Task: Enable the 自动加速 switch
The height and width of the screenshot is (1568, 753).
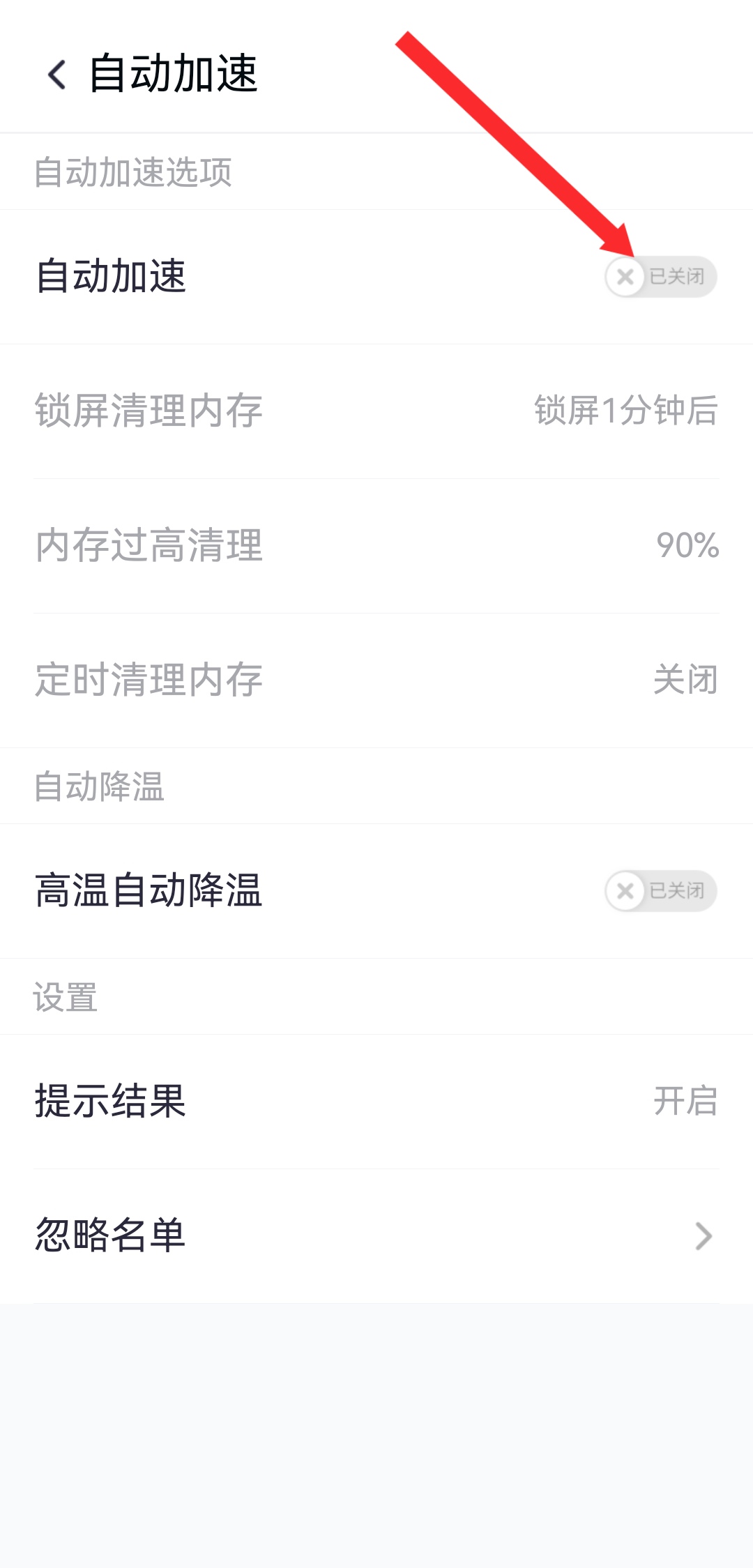Action: point(660,277)
